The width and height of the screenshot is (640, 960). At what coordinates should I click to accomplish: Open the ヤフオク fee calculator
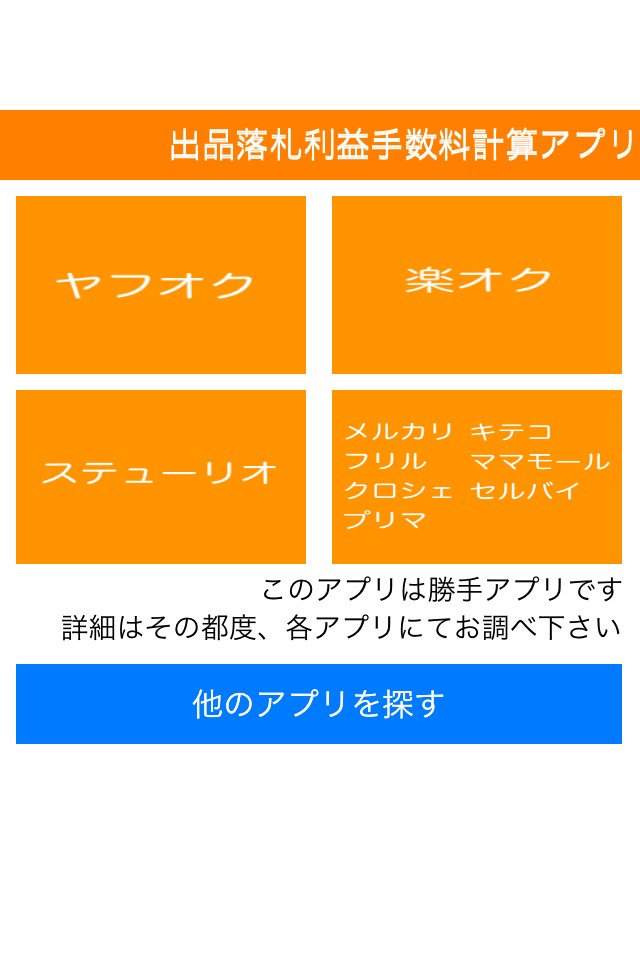pos(160,285)
